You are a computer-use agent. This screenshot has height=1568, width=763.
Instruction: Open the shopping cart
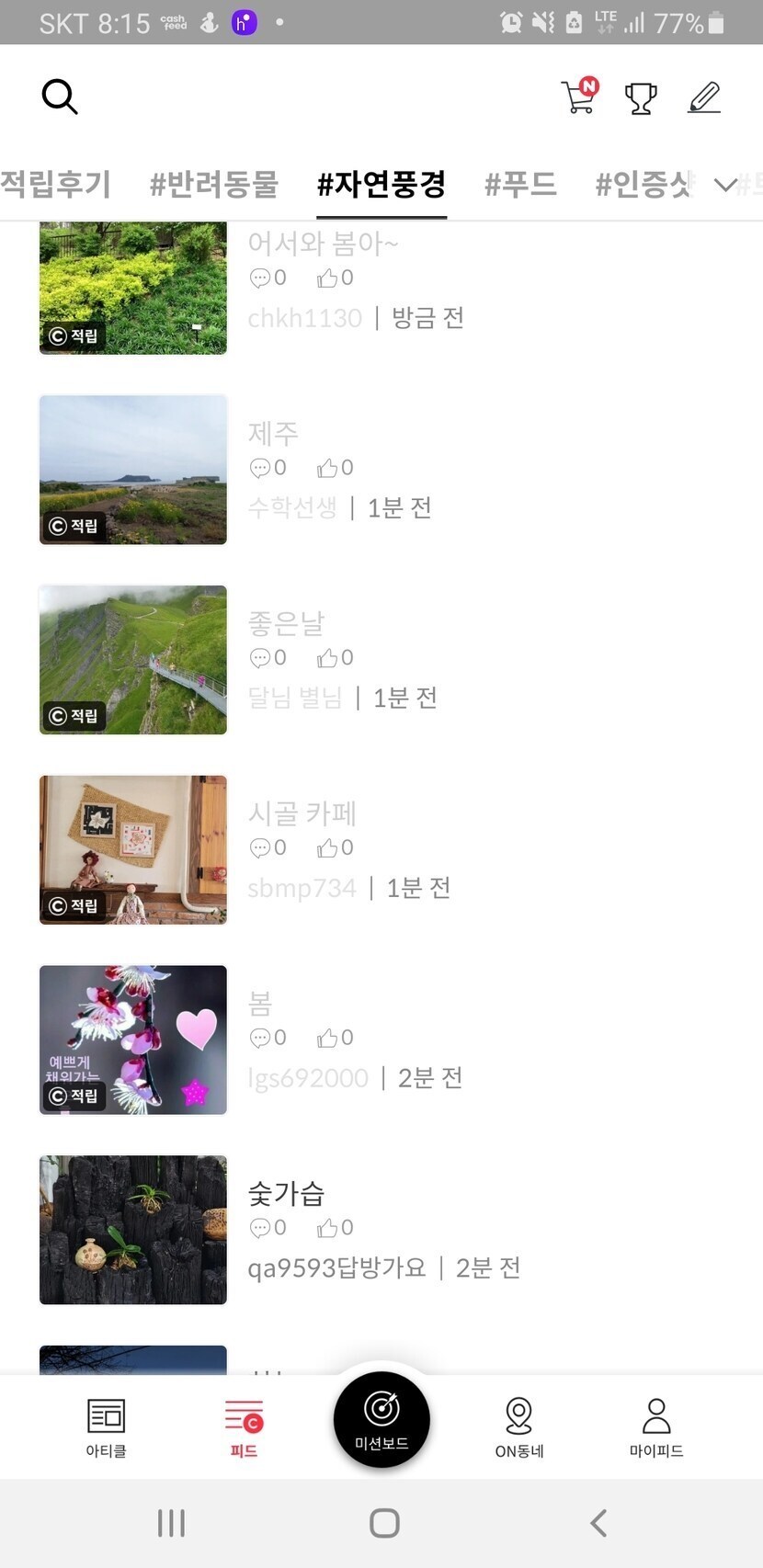tap(579, 97)
